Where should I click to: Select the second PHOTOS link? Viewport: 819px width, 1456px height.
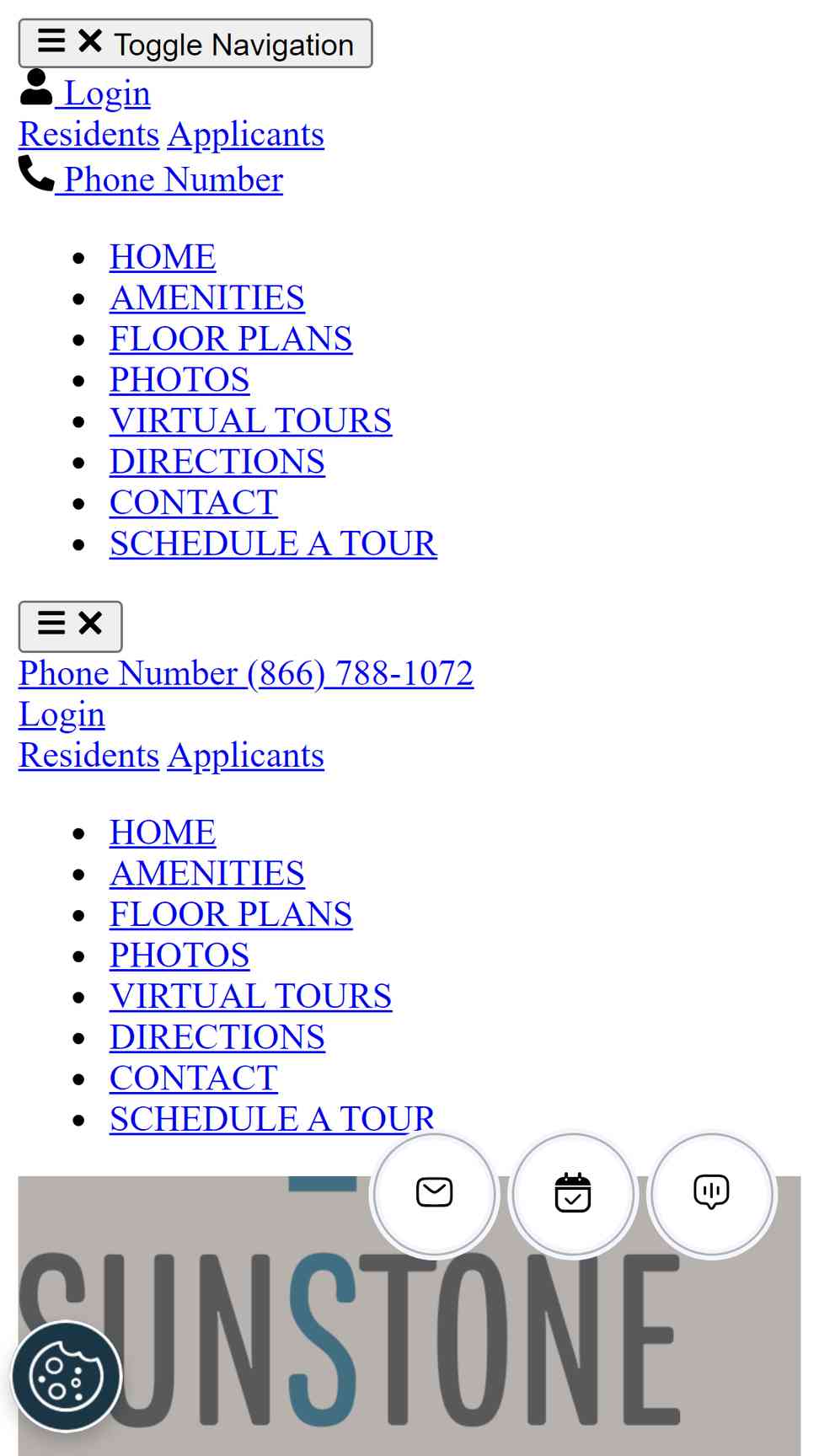point(179,955)
